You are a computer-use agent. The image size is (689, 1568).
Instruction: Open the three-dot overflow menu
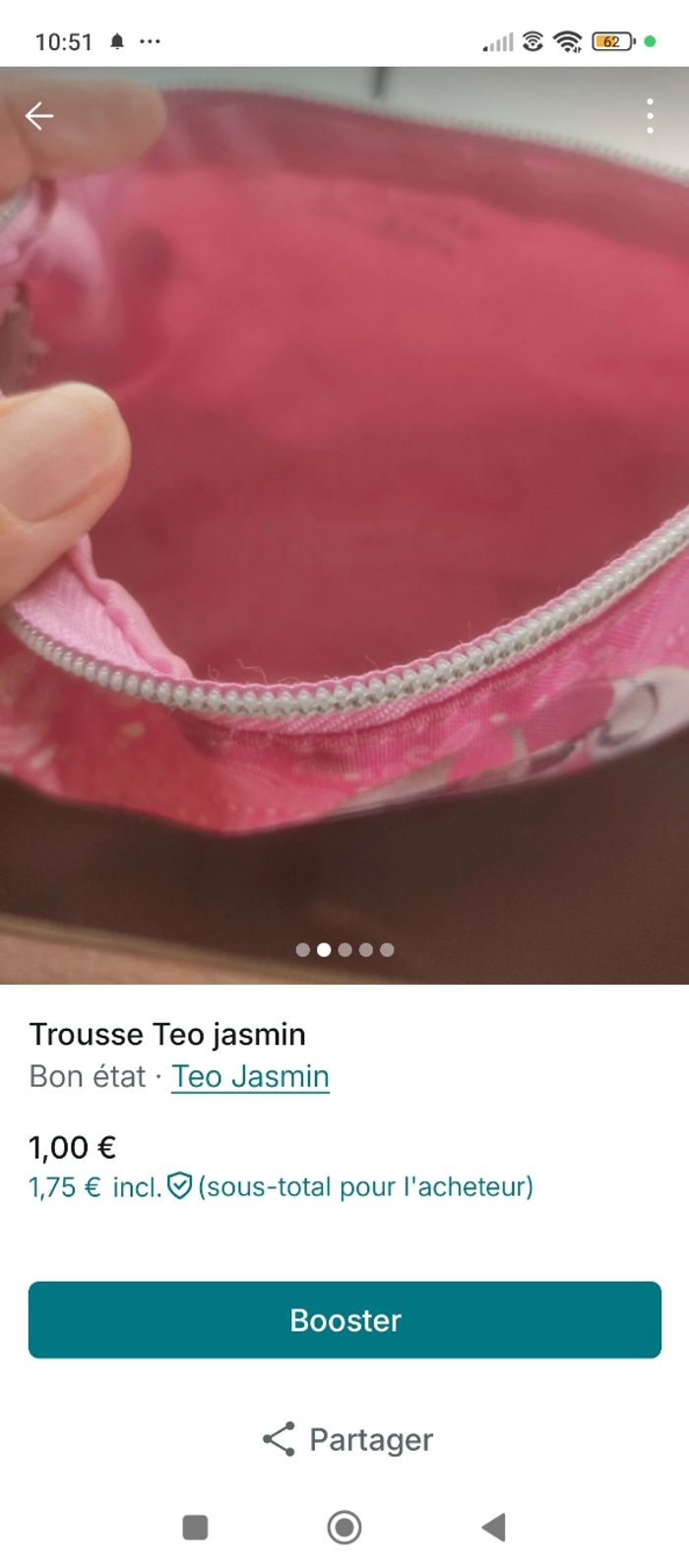coord(650,116)
